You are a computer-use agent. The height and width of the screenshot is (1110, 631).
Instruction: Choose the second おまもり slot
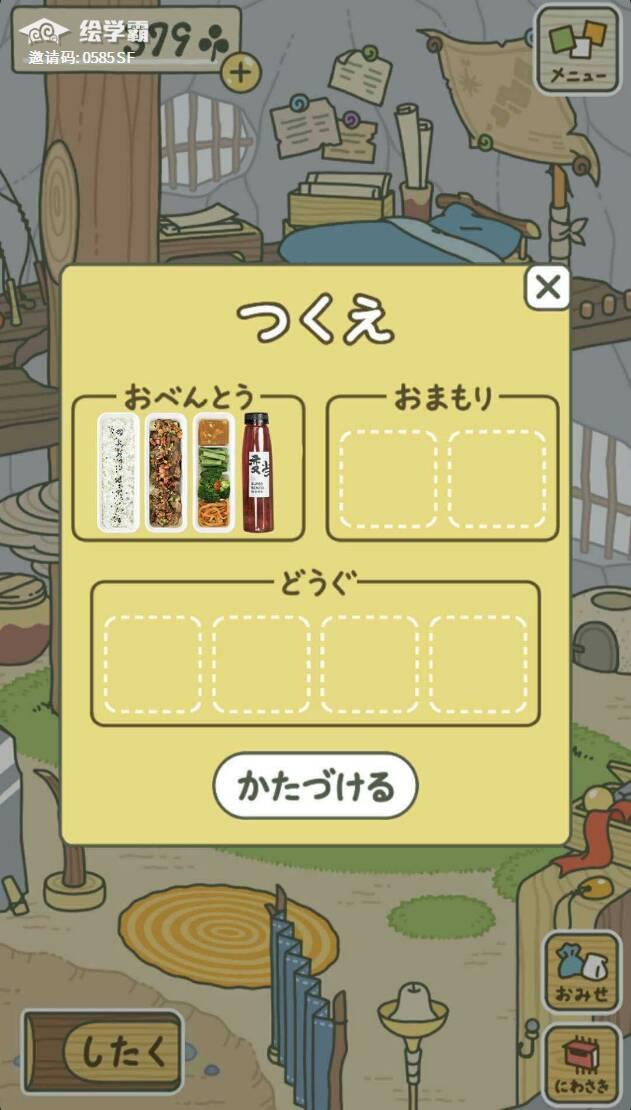[x=497, y=479]
